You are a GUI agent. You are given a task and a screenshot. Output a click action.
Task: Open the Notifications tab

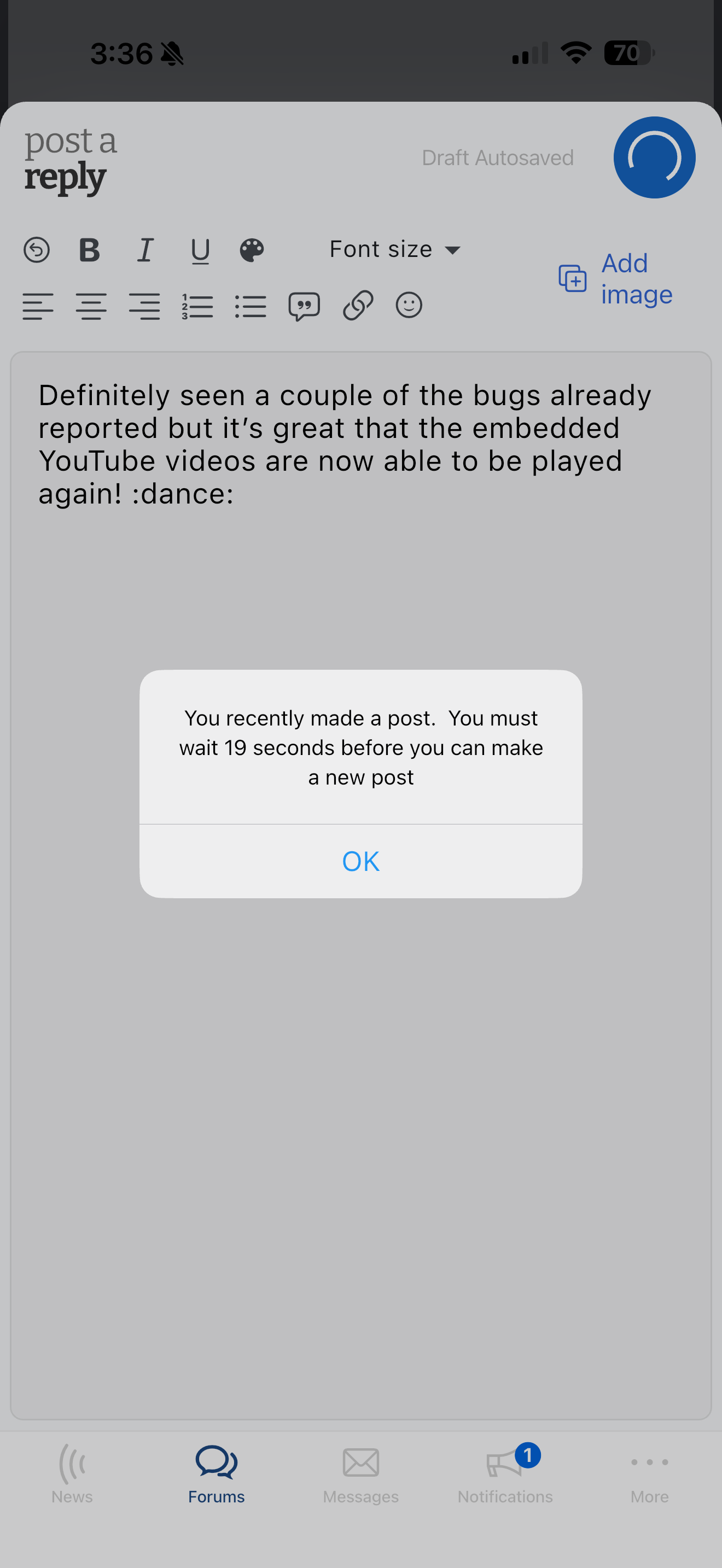pyautogui.click(x=505, y=1473)
